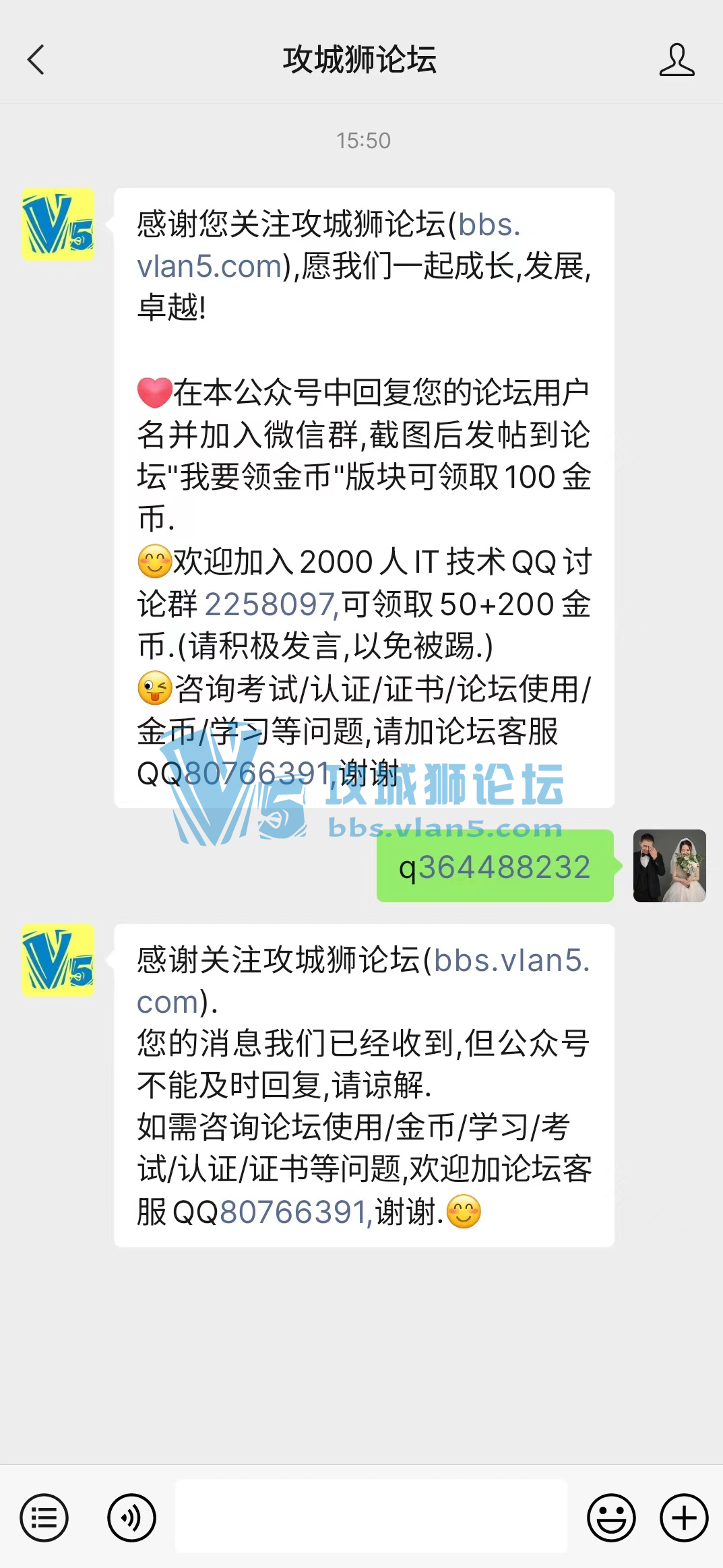Open the emoji picker
723x1568 pixels.
coord(611,1518)
